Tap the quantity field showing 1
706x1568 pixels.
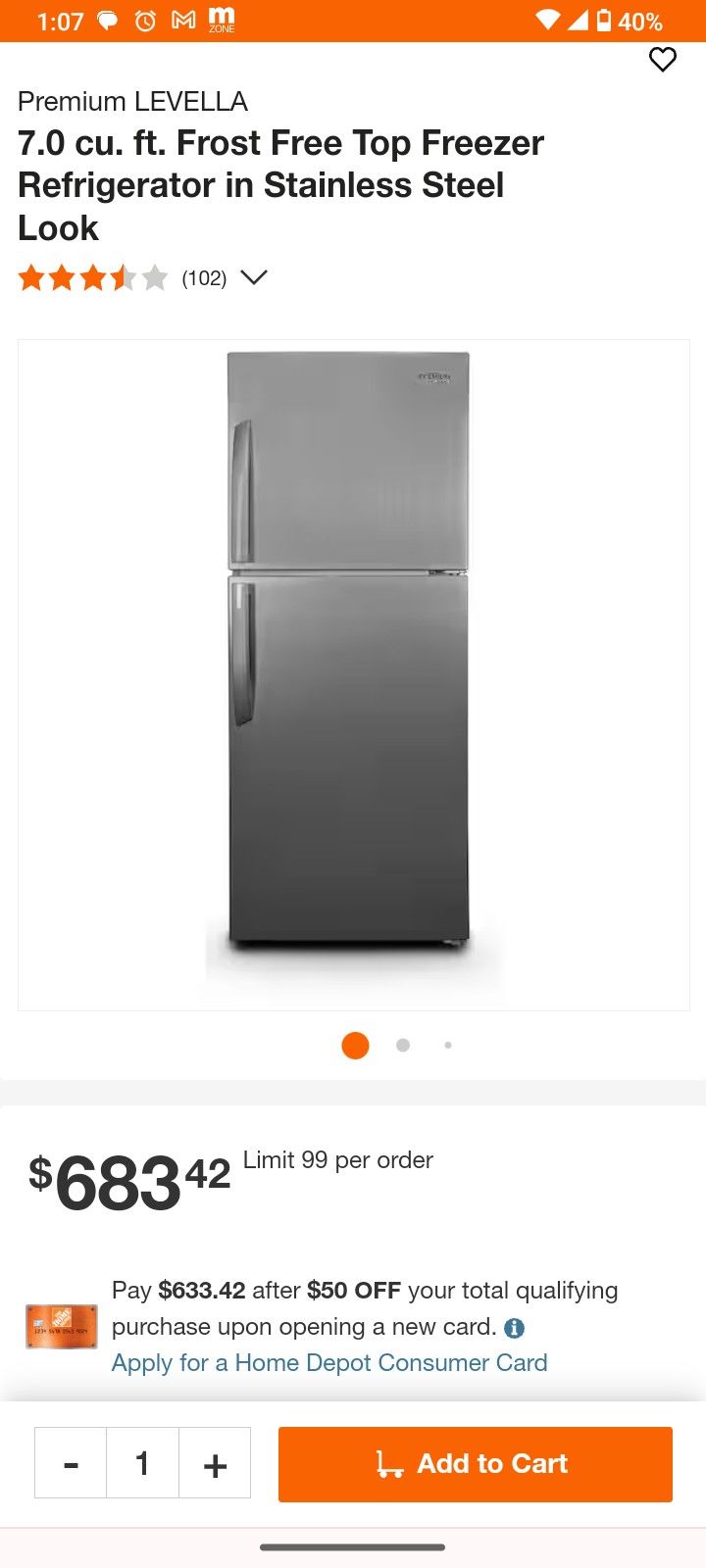point(142,1463)
